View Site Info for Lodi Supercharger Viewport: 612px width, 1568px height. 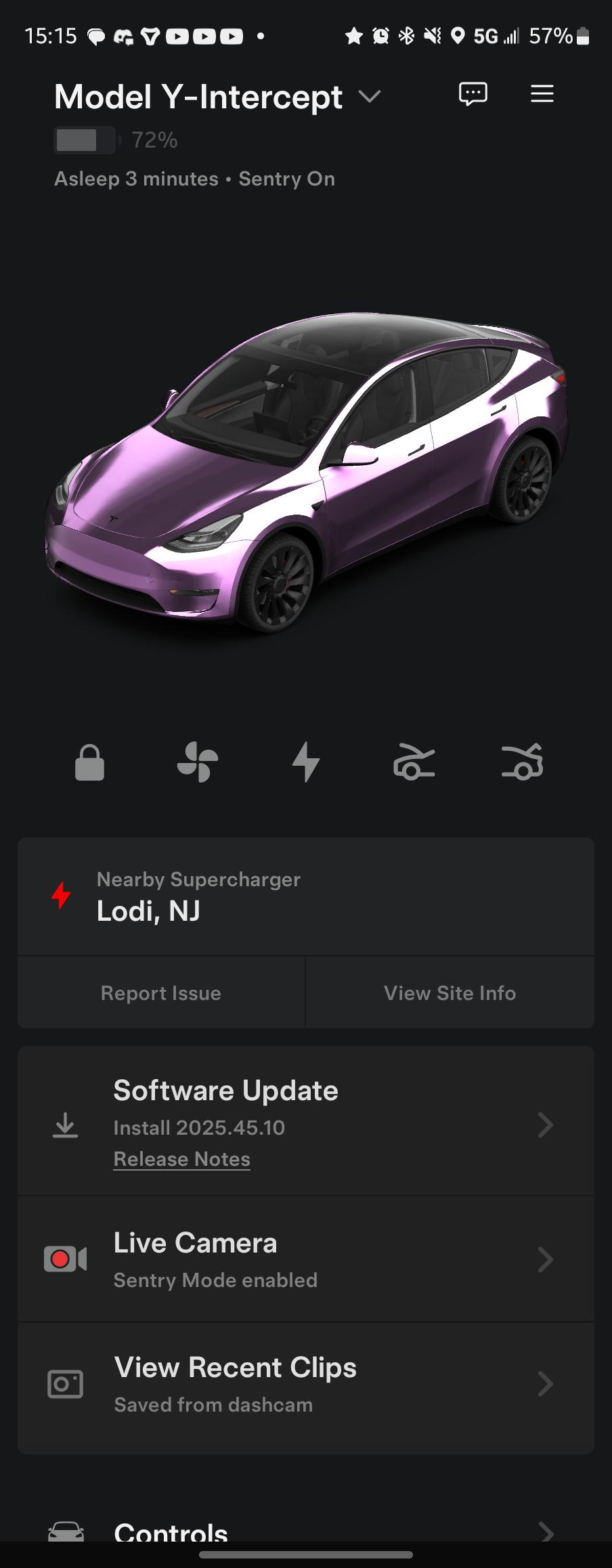point(450,993)
